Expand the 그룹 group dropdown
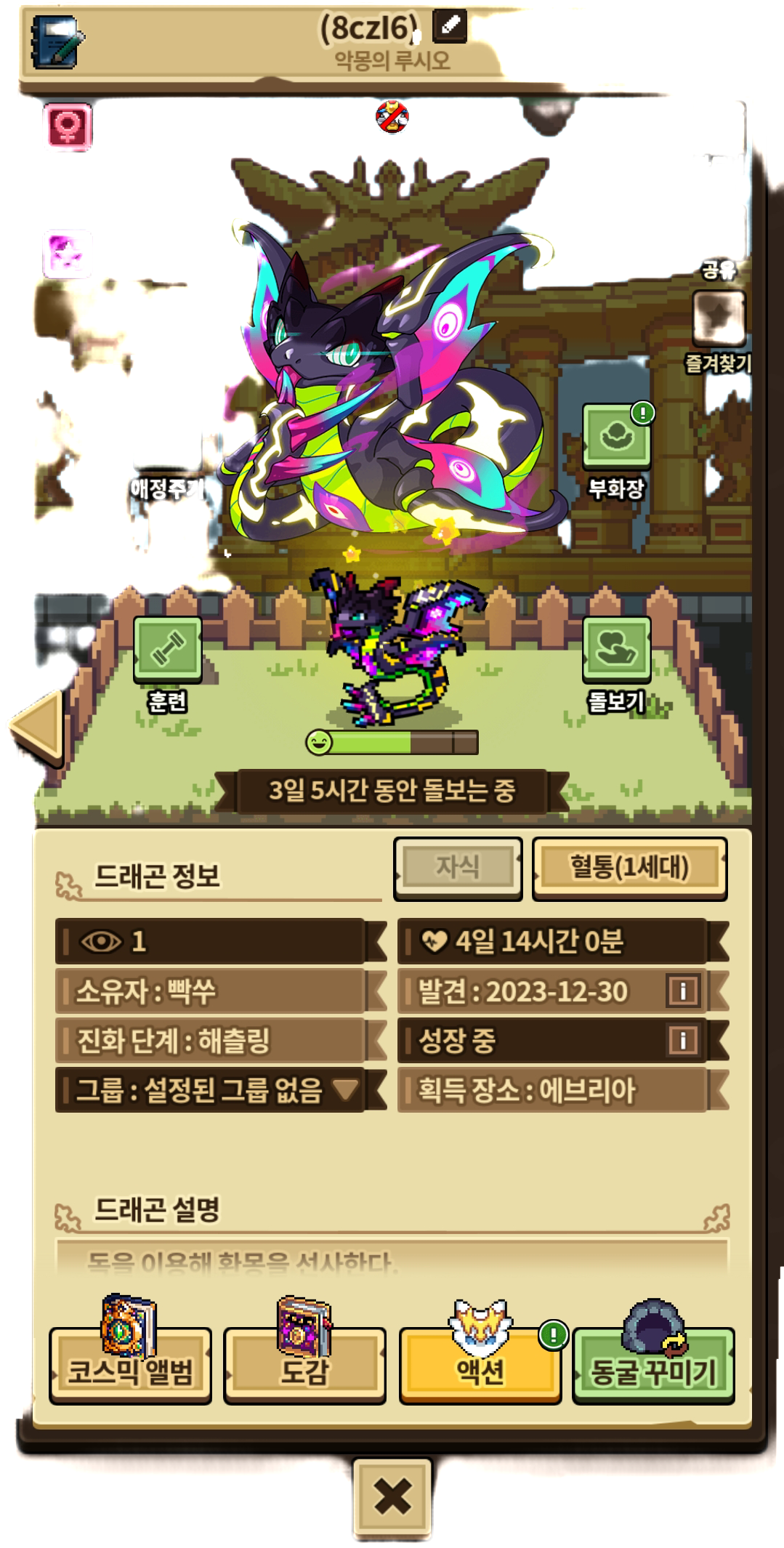 click(345, 1089)
